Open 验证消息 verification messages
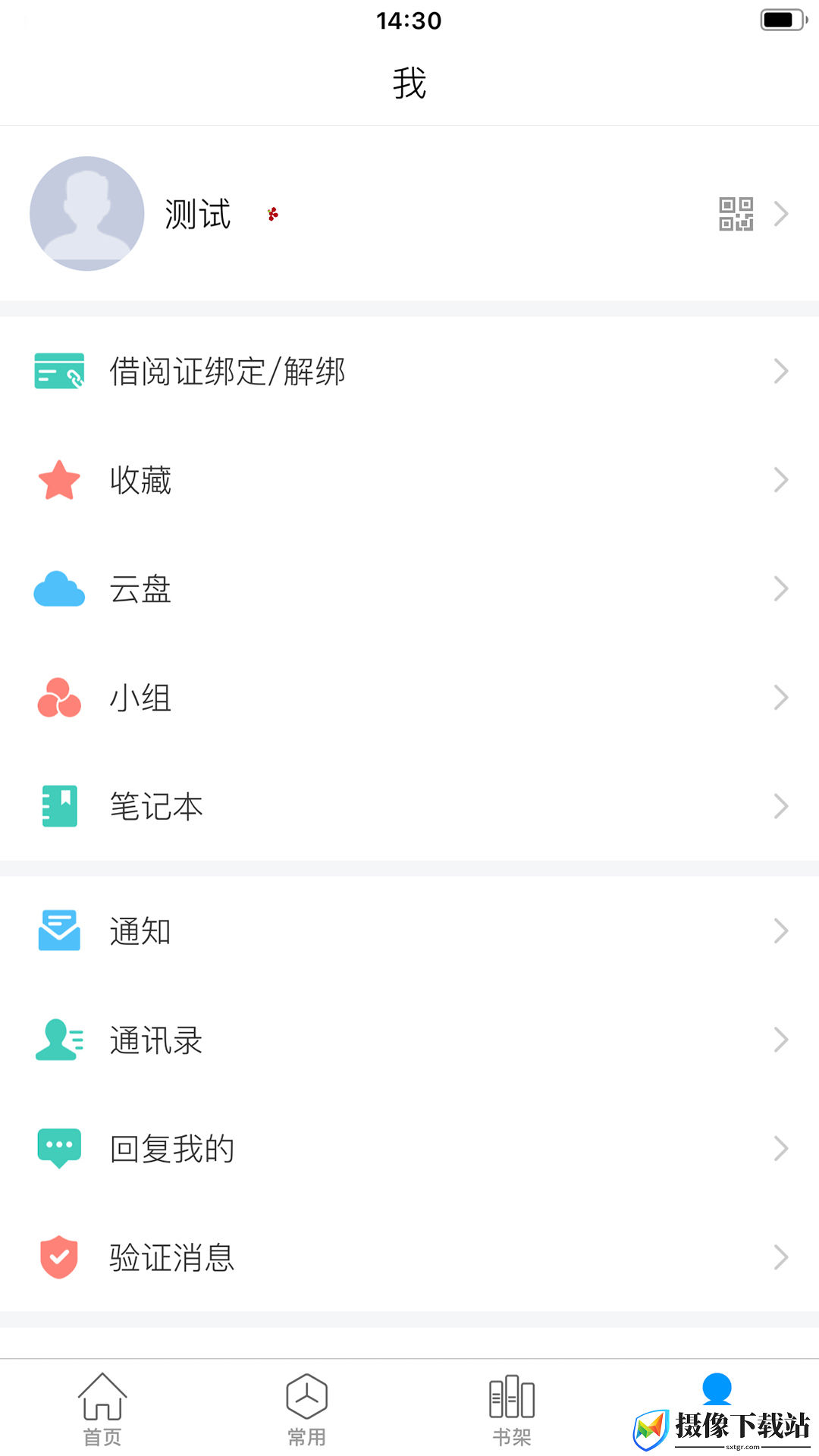 (409, 1257)
